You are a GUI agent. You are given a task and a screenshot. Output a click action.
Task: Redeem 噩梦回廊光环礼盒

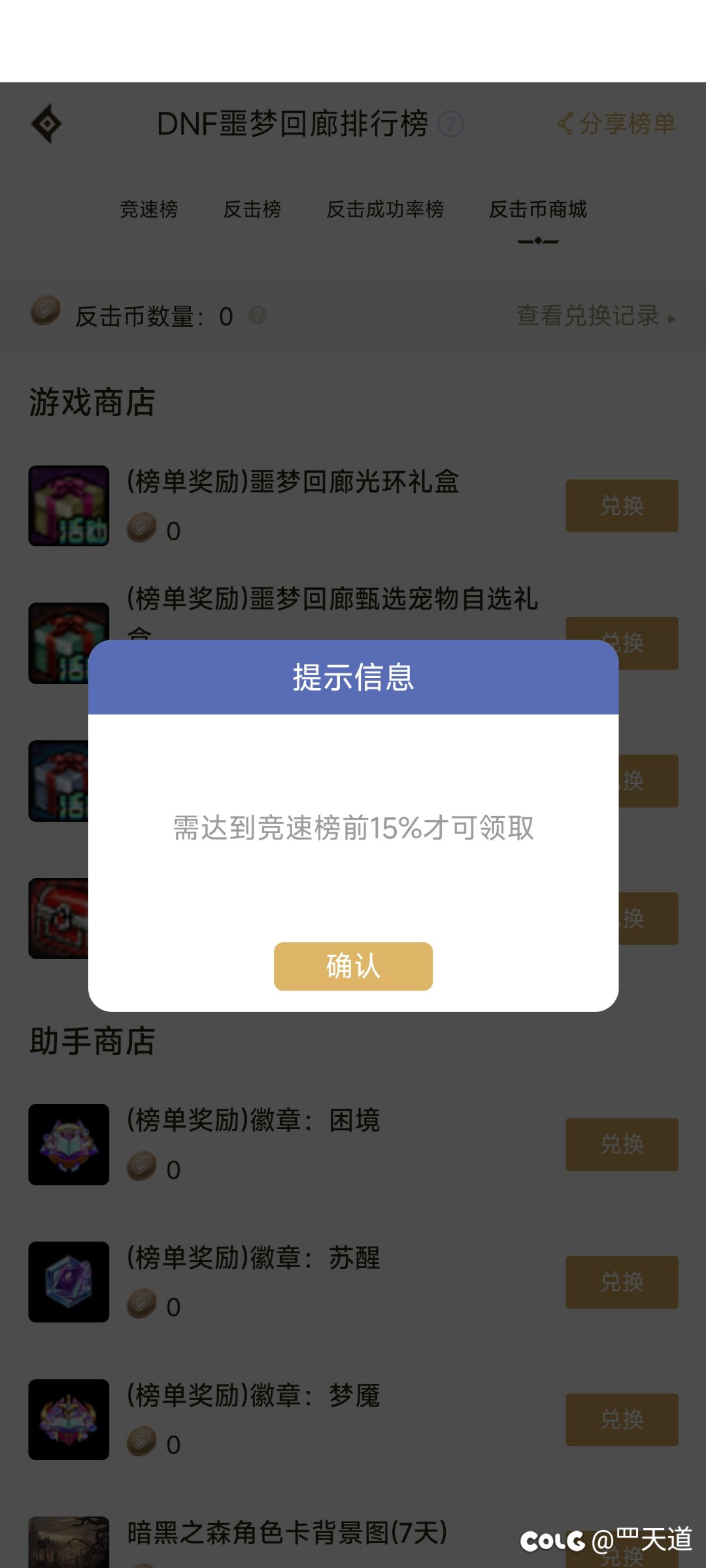[x=622, y=506]
